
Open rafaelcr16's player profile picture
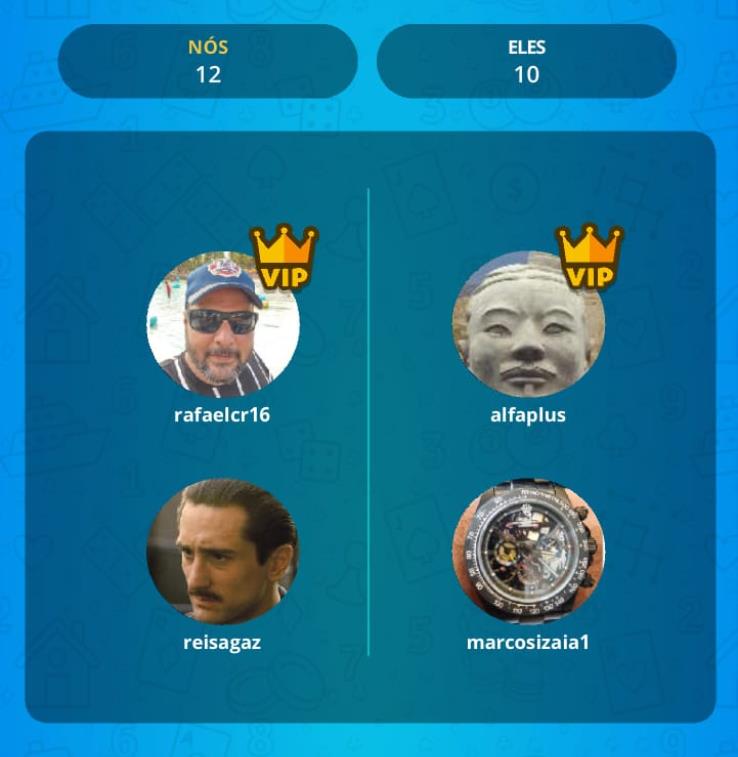coord(222,324)
